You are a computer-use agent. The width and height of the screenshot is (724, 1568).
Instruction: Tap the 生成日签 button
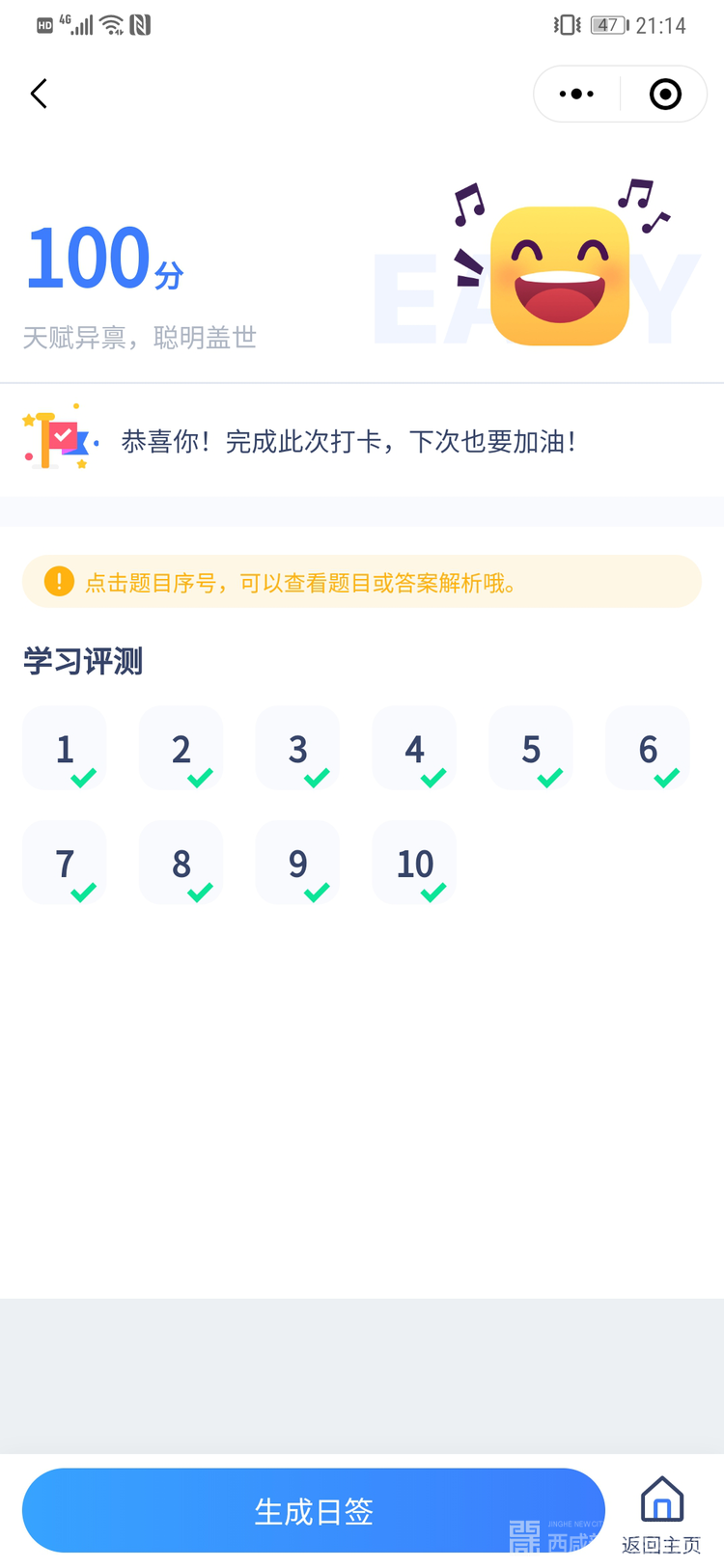[x=314, y=1510]
